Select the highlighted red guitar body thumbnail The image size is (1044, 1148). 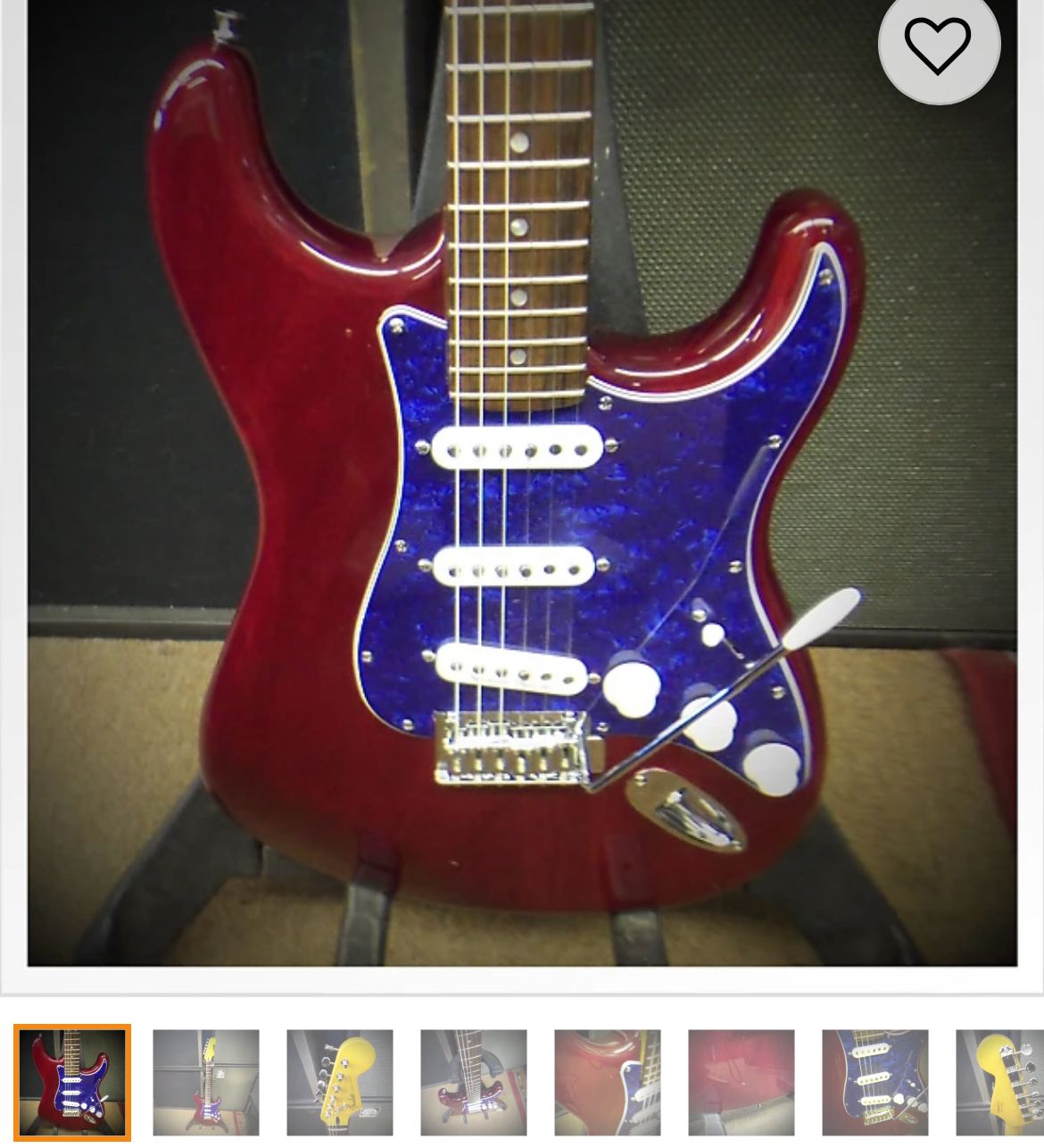72,1082
